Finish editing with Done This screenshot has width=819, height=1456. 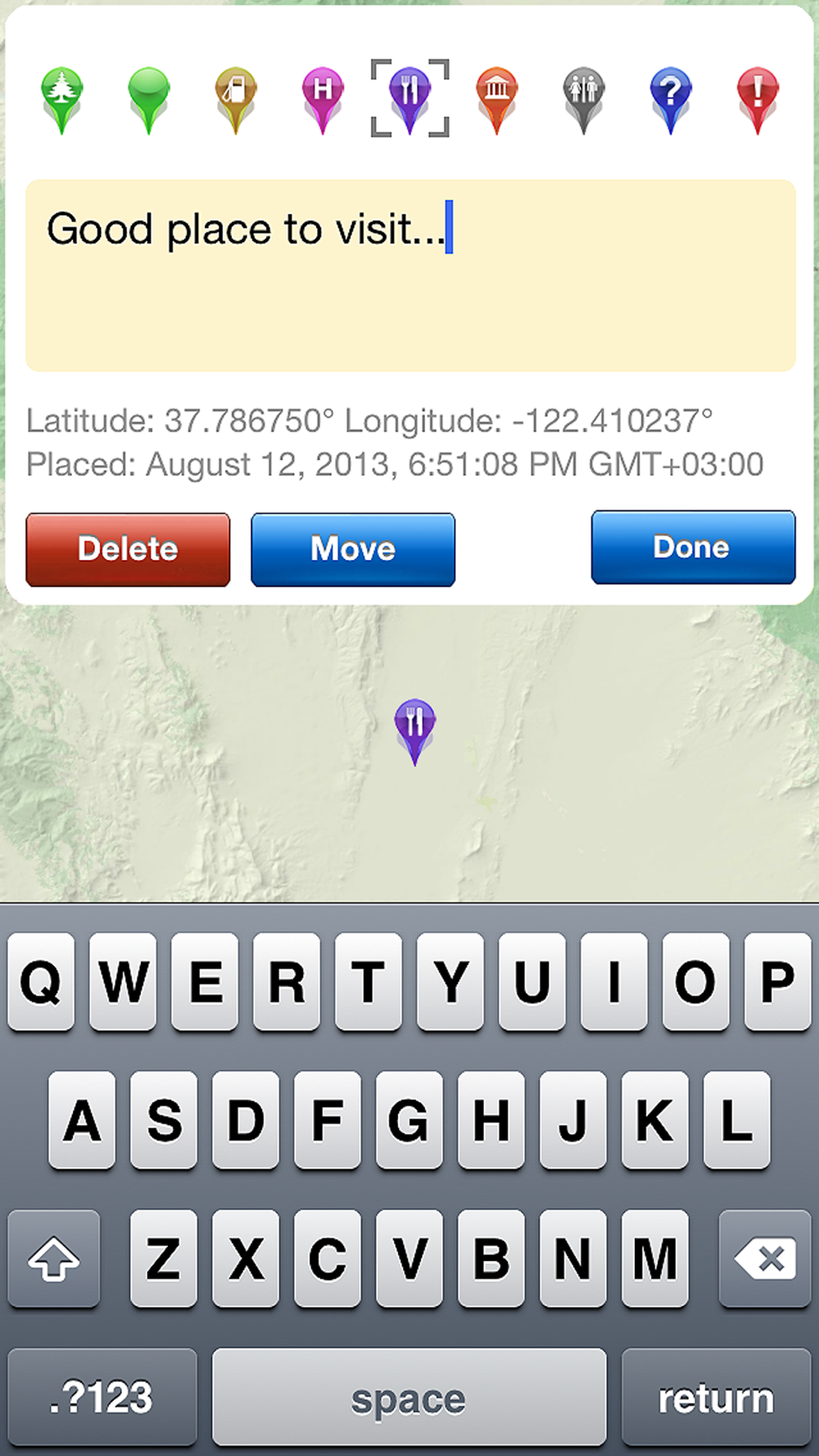tap(693, 548)
